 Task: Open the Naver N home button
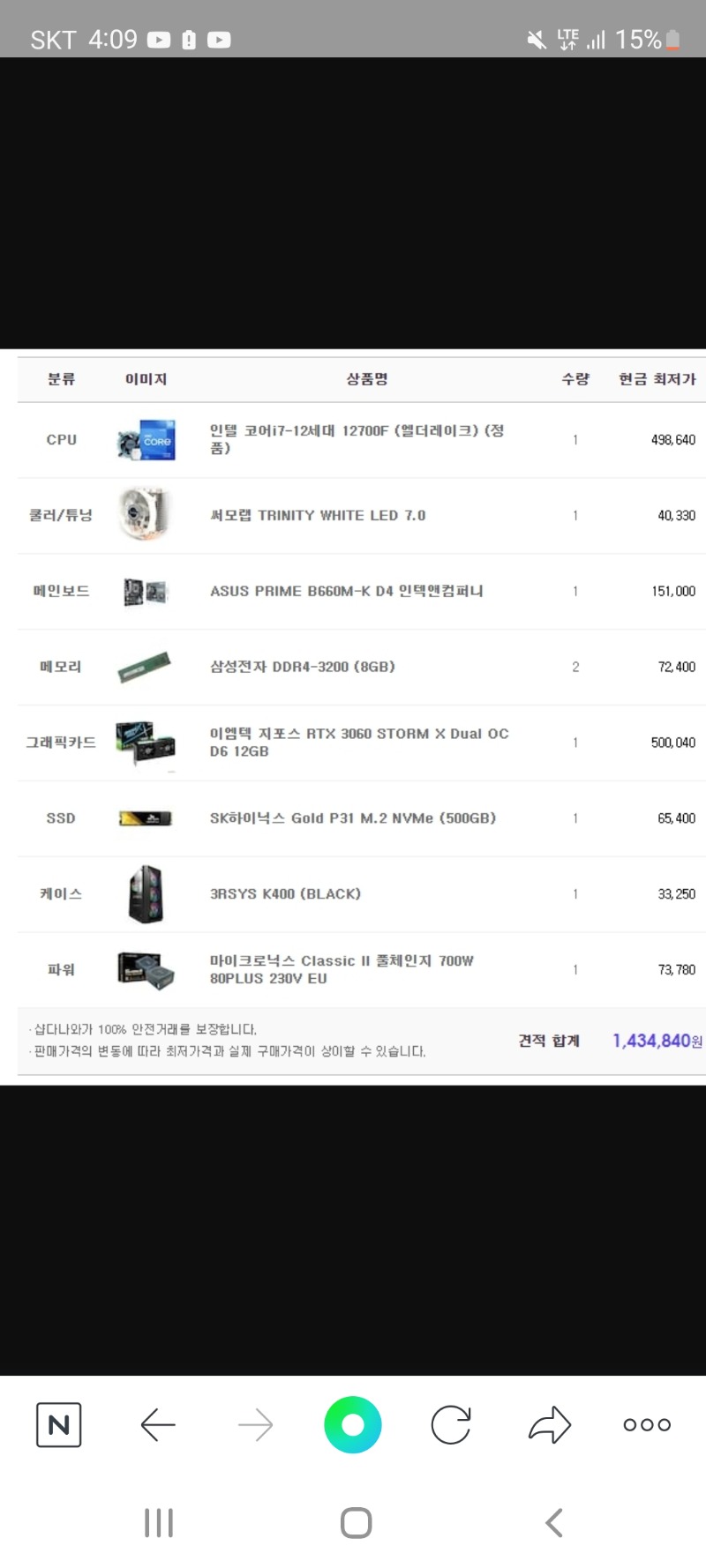click(58, 1424)
